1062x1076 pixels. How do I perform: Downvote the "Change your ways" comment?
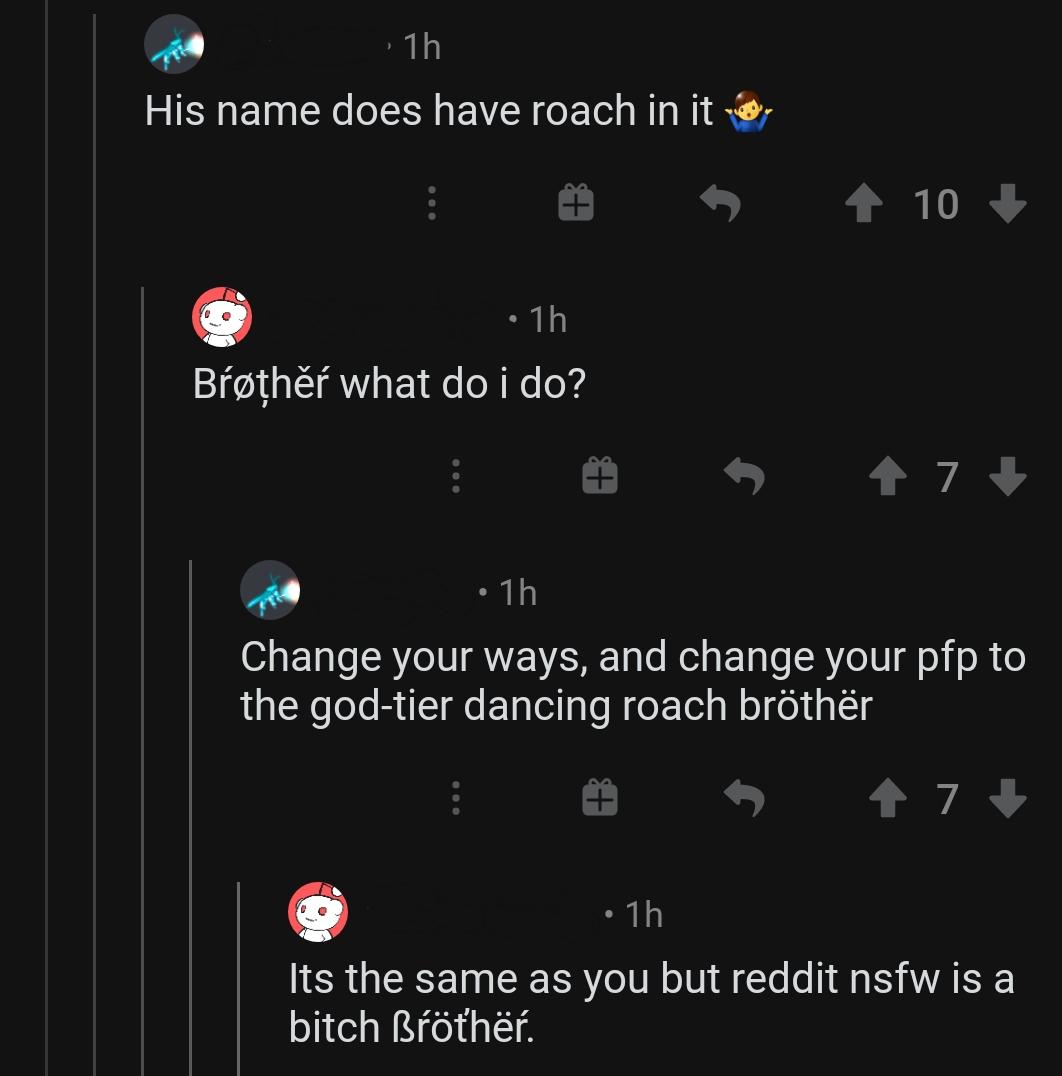pyautogui.click(x=1008, y=798)
